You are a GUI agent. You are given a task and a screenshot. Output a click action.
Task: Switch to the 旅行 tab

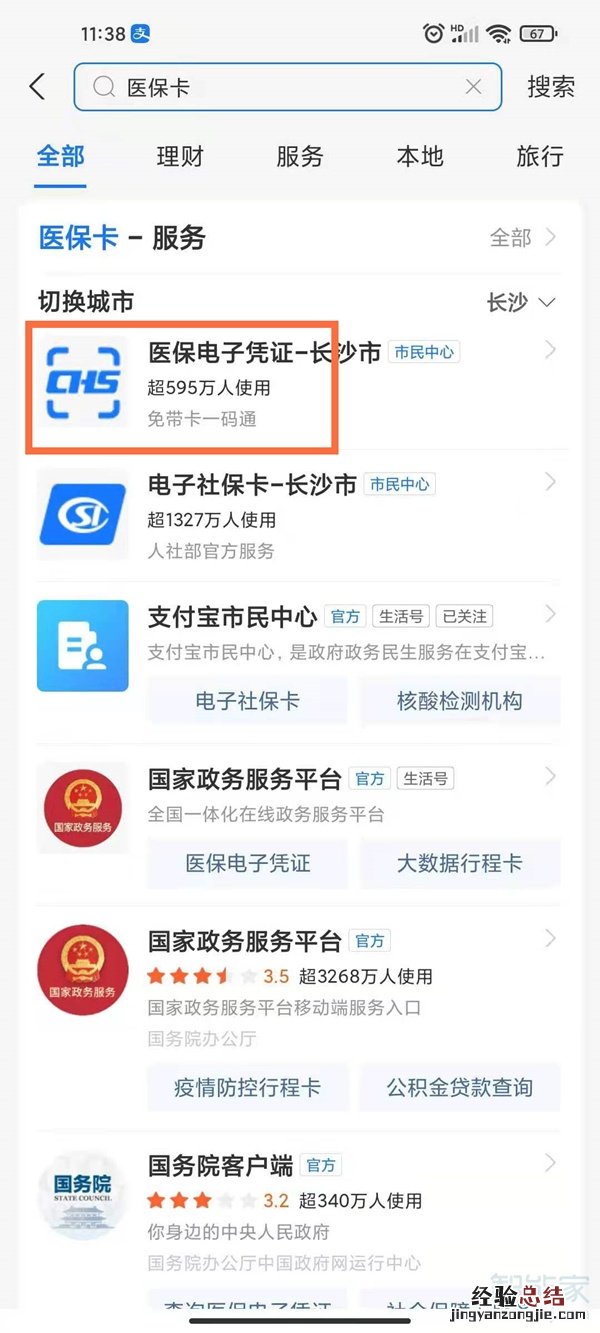(x=540, y=157)
